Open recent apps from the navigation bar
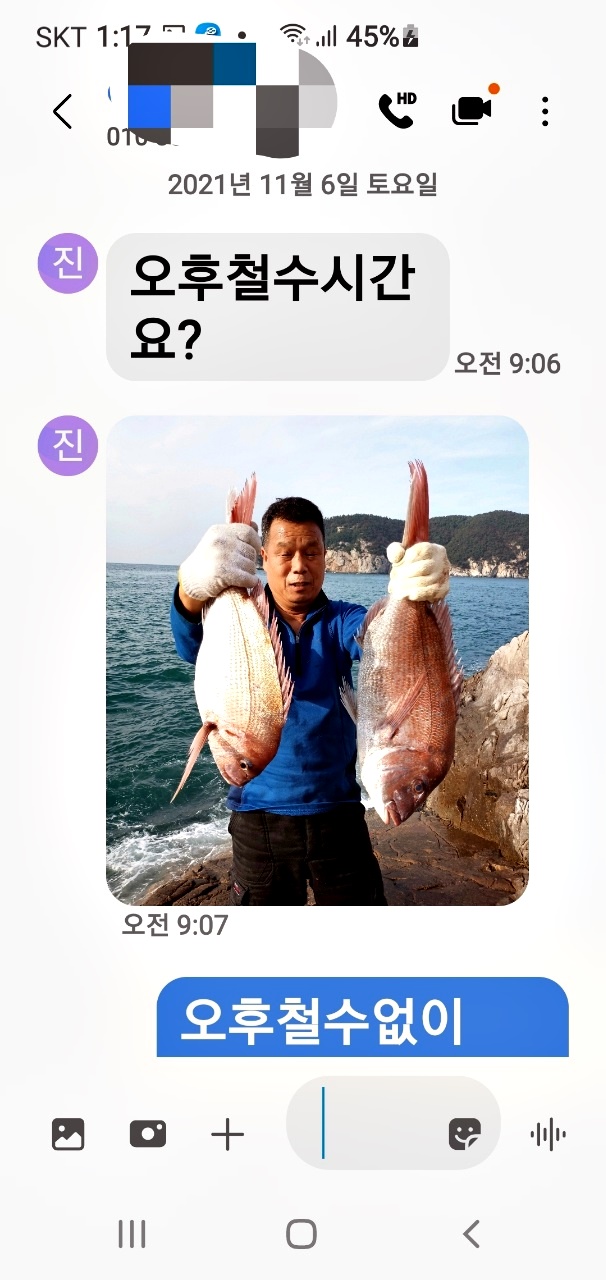This screenshot has width=606, height=1280. (132, 1234)
